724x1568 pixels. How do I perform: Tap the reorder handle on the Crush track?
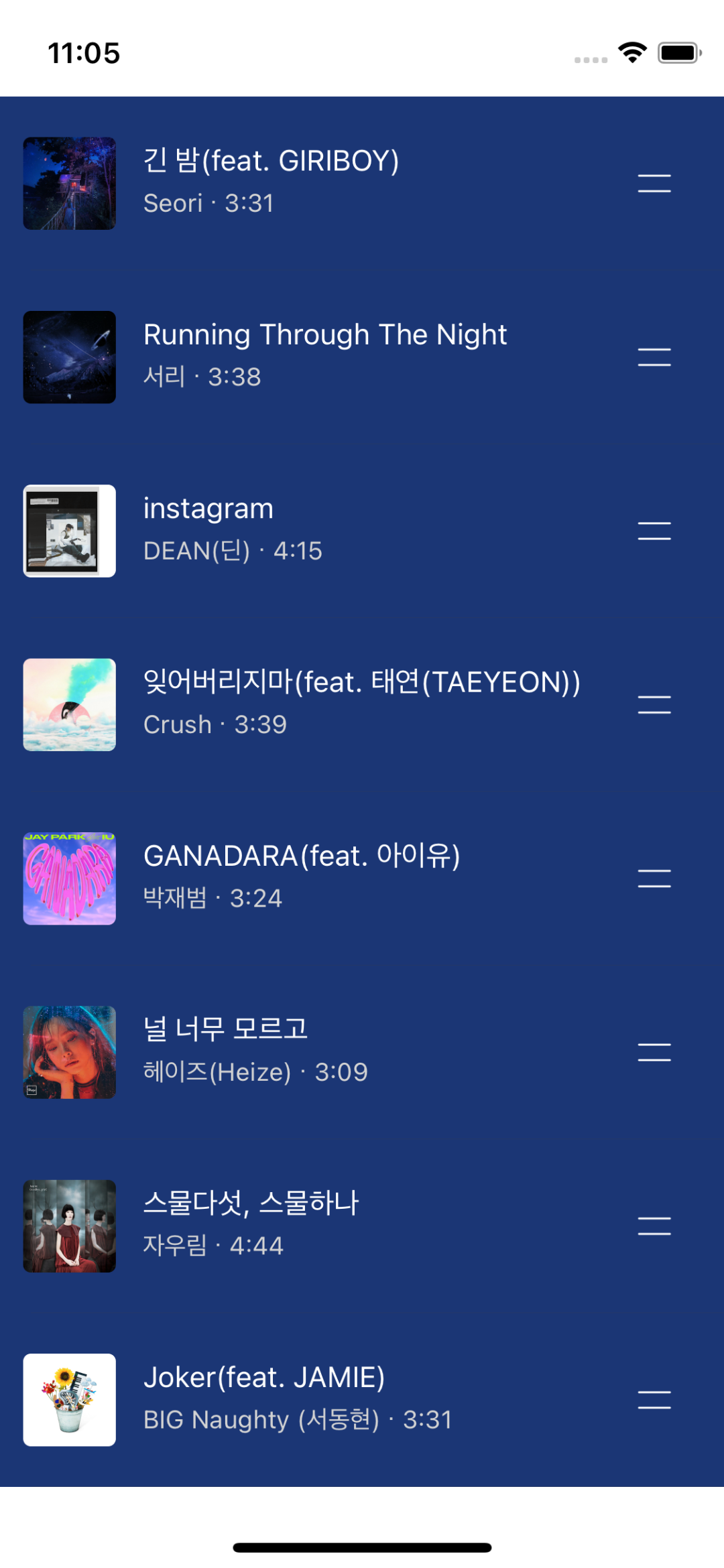click(x=654, y=704)
